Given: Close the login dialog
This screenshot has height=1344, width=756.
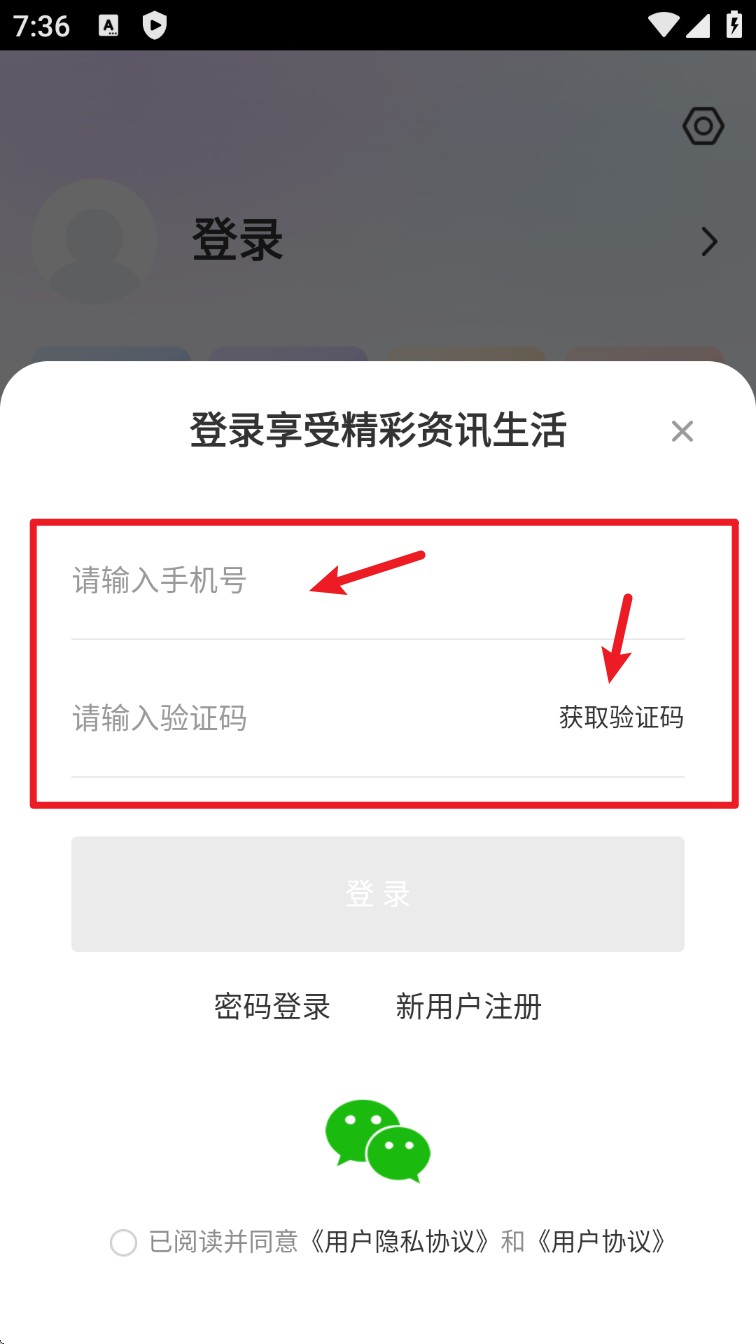Looking at the screenshot, I should click(x=682, y=432).
